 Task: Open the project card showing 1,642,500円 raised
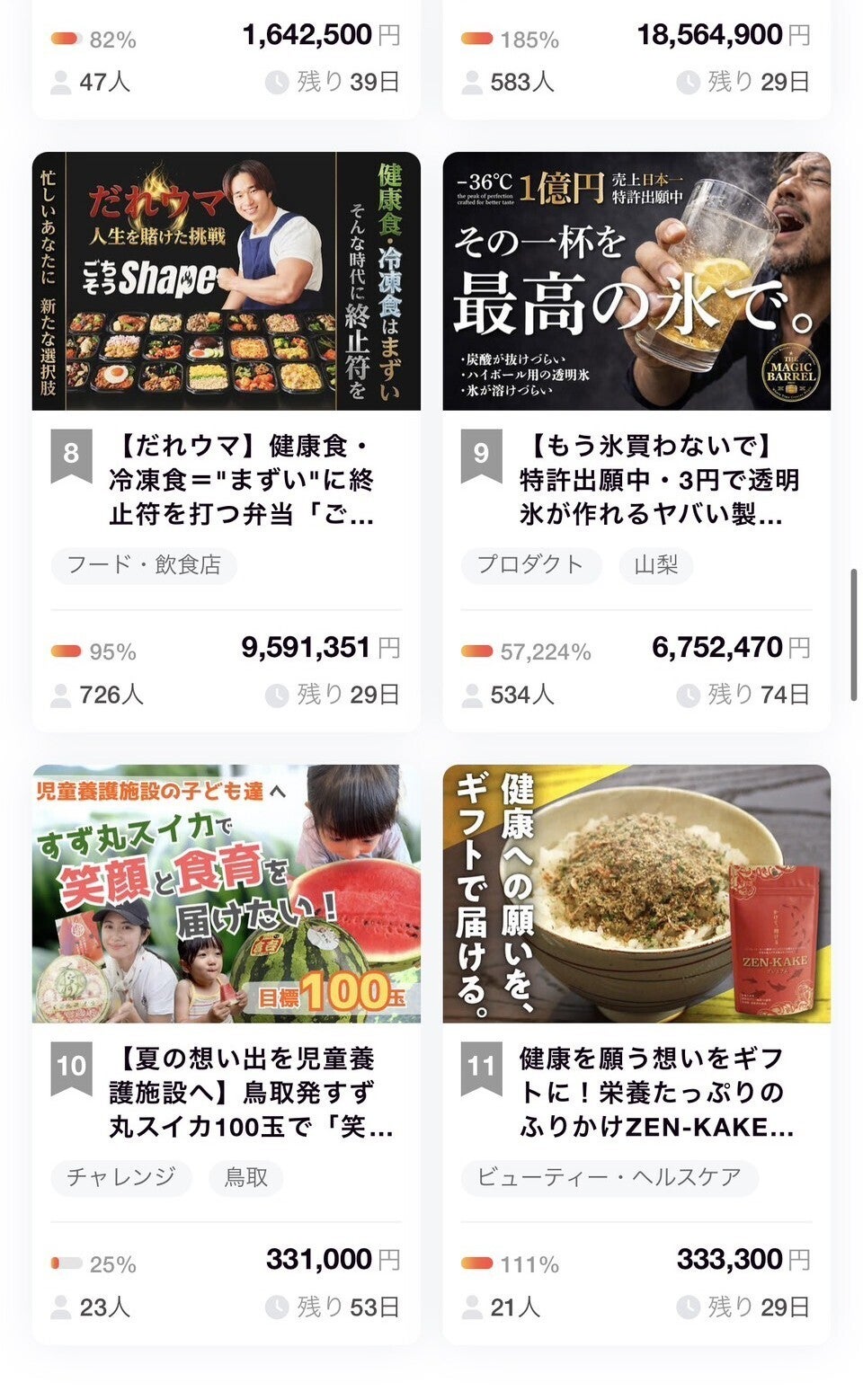coord(226,59)
